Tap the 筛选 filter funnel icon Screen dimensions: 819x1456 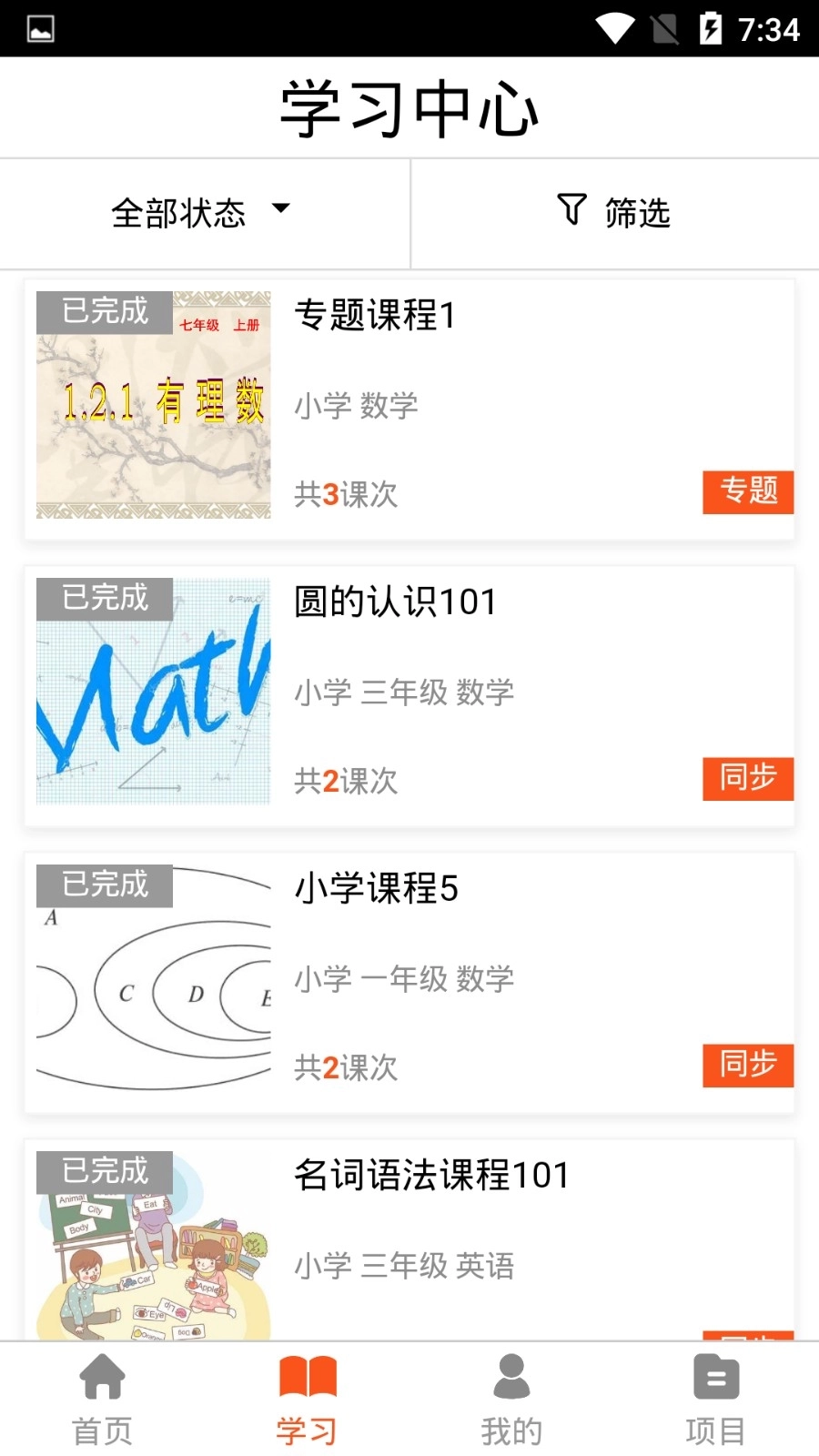coord(571,209)
